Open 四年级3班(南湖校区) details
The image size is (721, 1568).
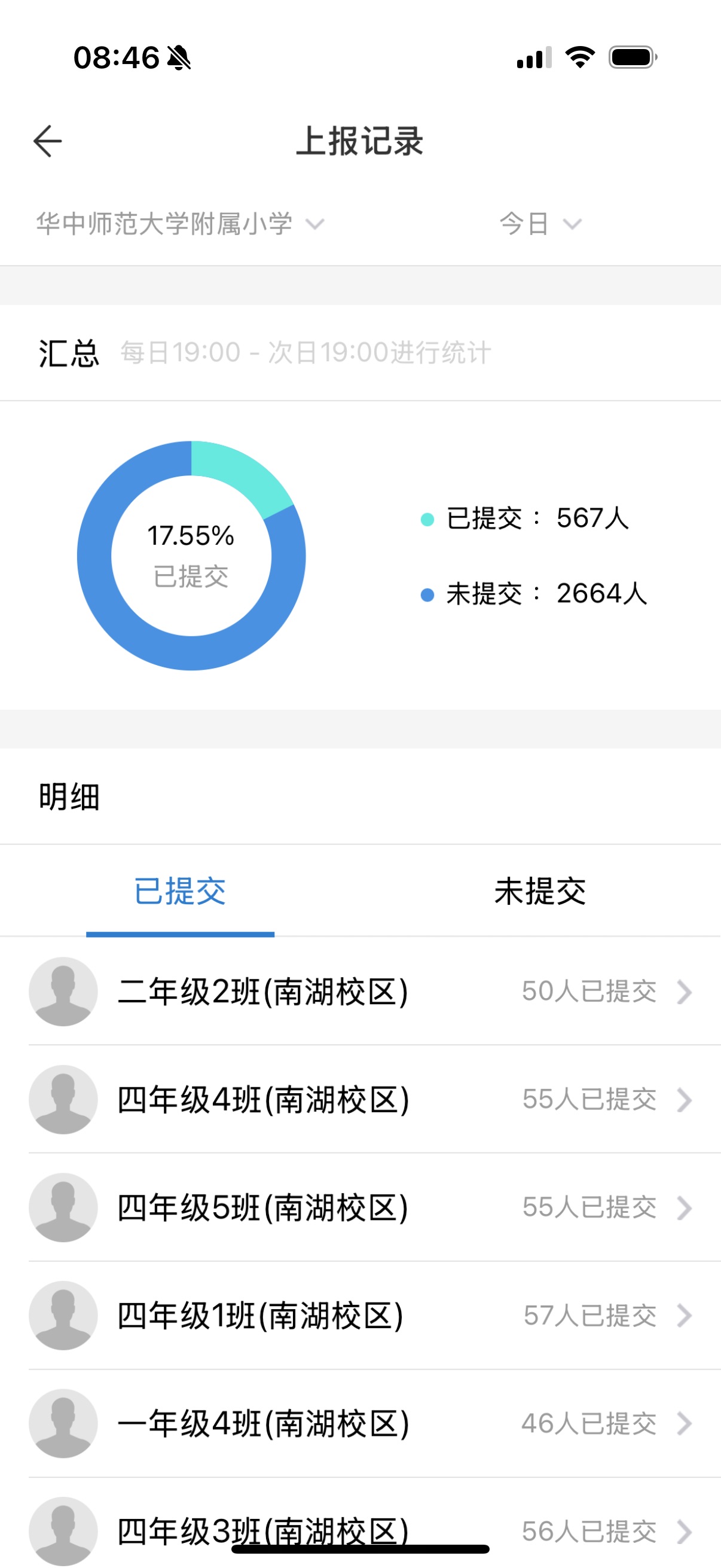(x=360, y=1523)
